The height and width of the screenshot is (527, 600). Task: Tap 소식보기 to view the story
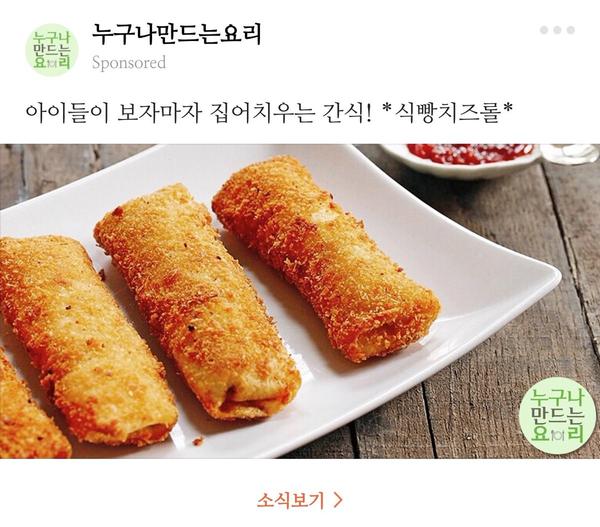coord(300,498)
